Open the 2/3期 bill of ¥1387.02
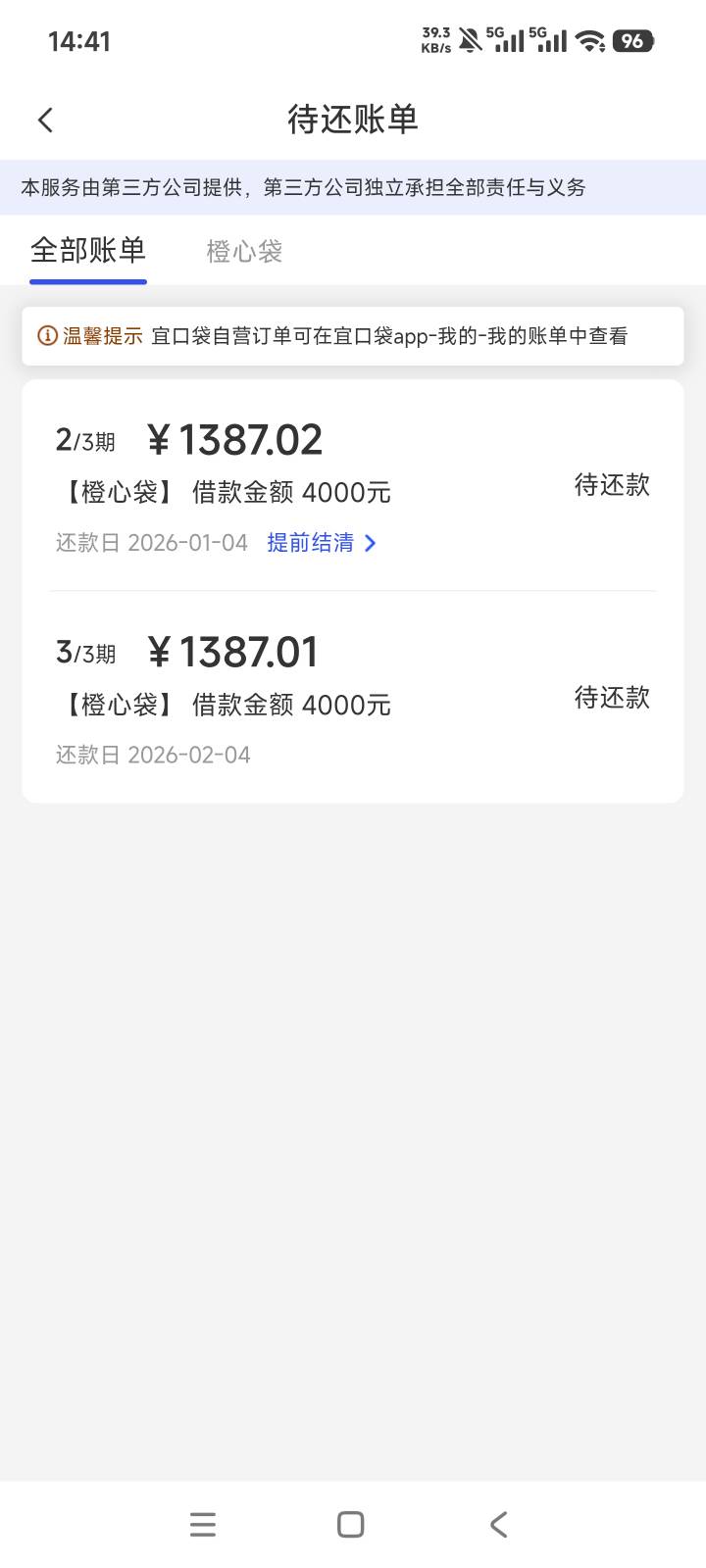The height and width of the screenshot is (1568, 706). [x=353, y=486]
